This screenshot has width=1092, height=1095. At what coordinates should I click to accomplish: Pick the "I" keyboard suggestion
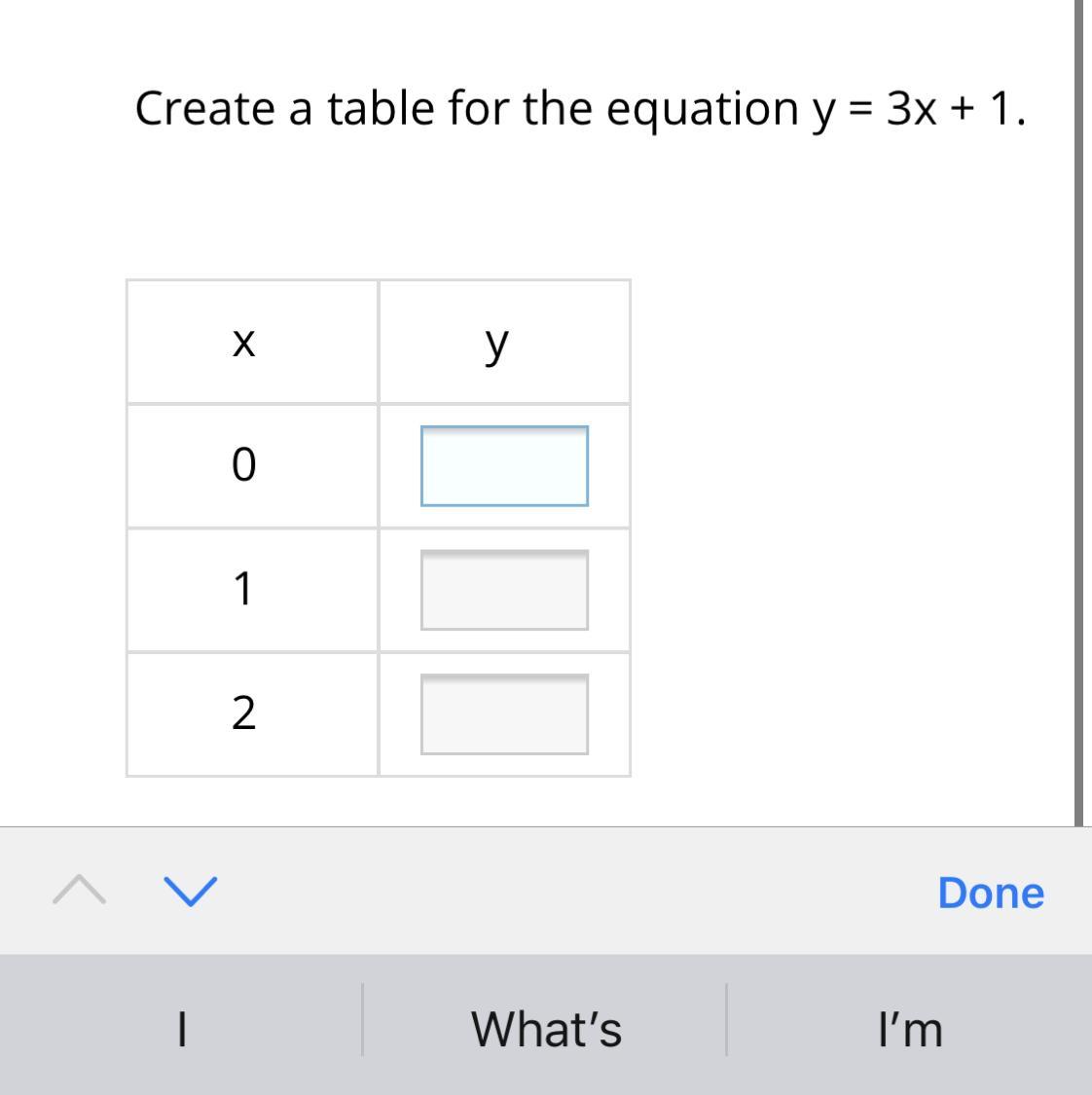pos(181,1029)
